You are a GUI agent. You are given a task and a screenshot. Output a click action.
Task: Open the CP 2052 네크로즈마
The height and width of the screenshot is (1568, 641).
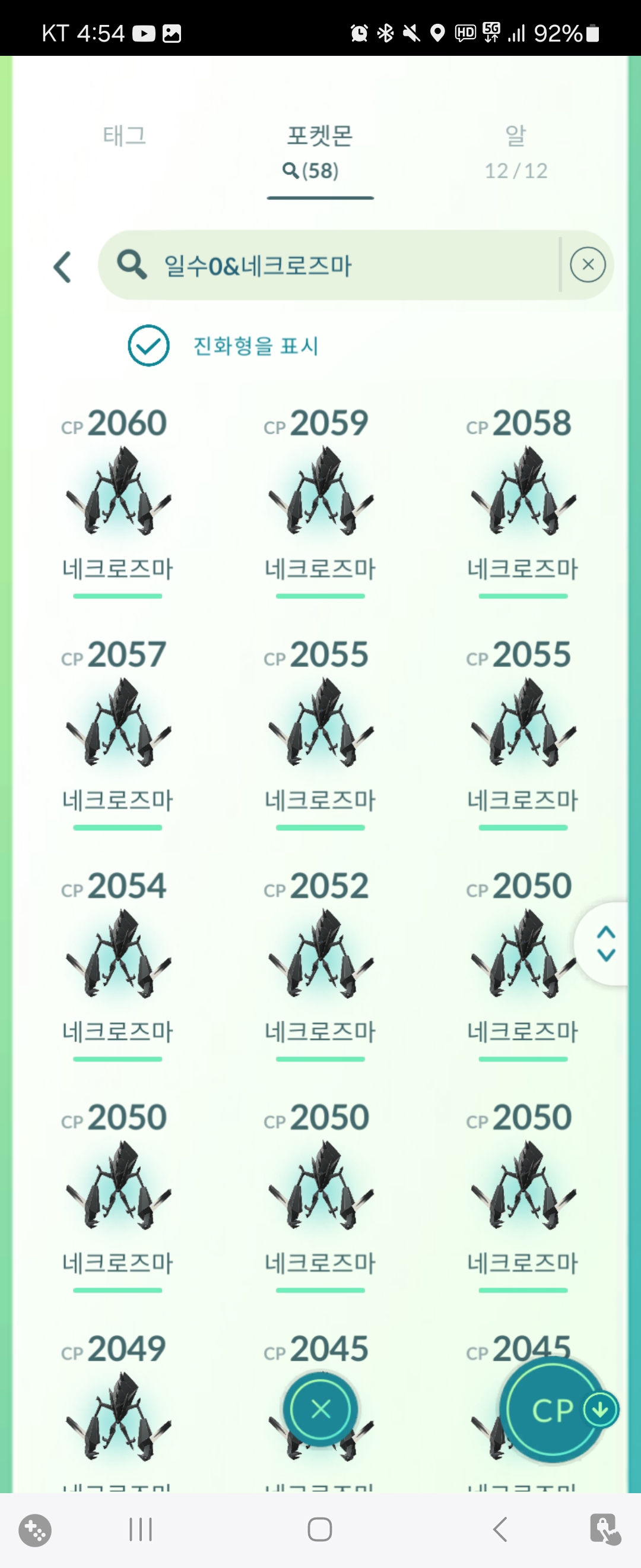(320, 954)
